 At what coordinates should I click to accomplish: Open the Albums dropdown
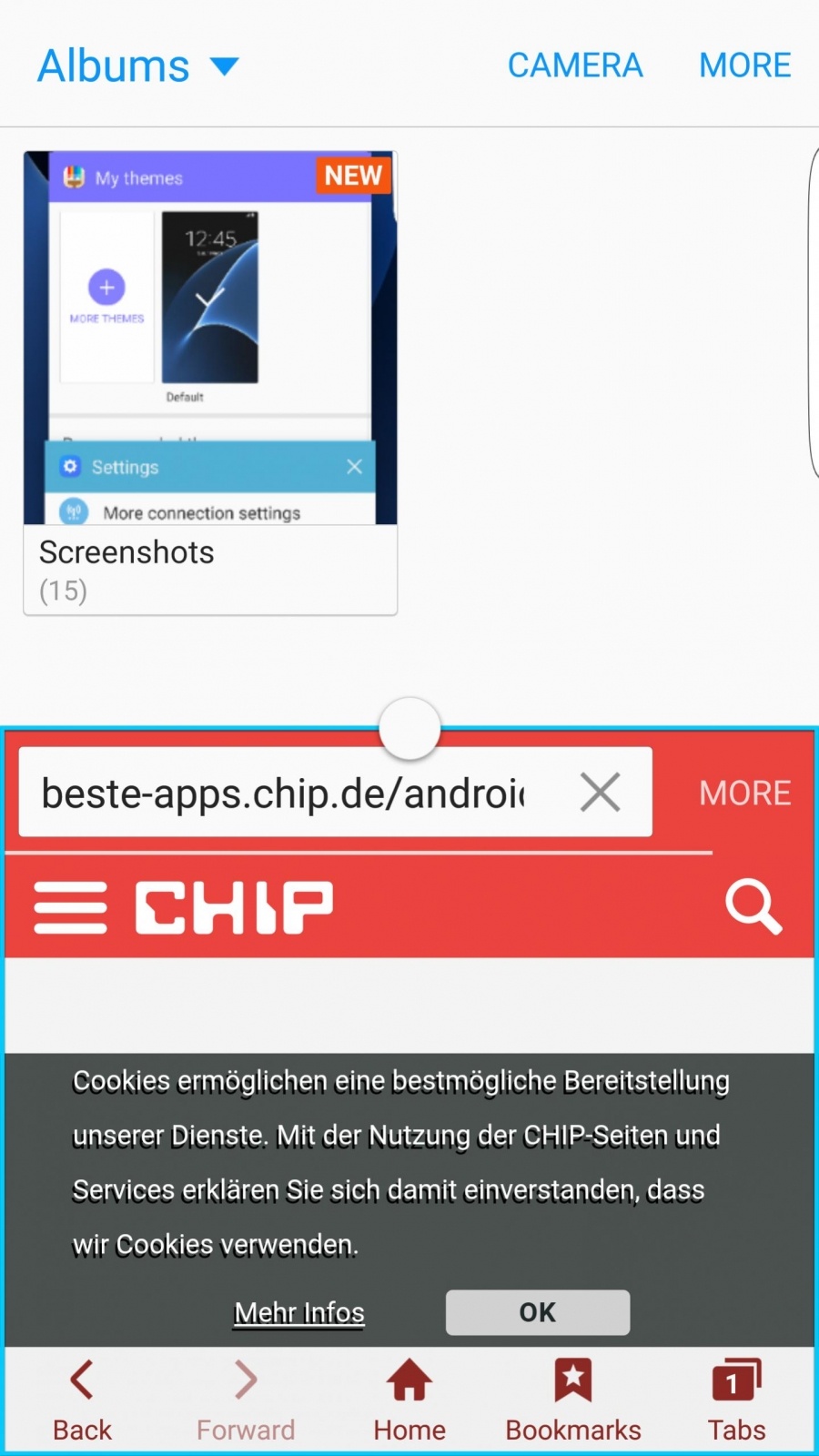point(138,66)
